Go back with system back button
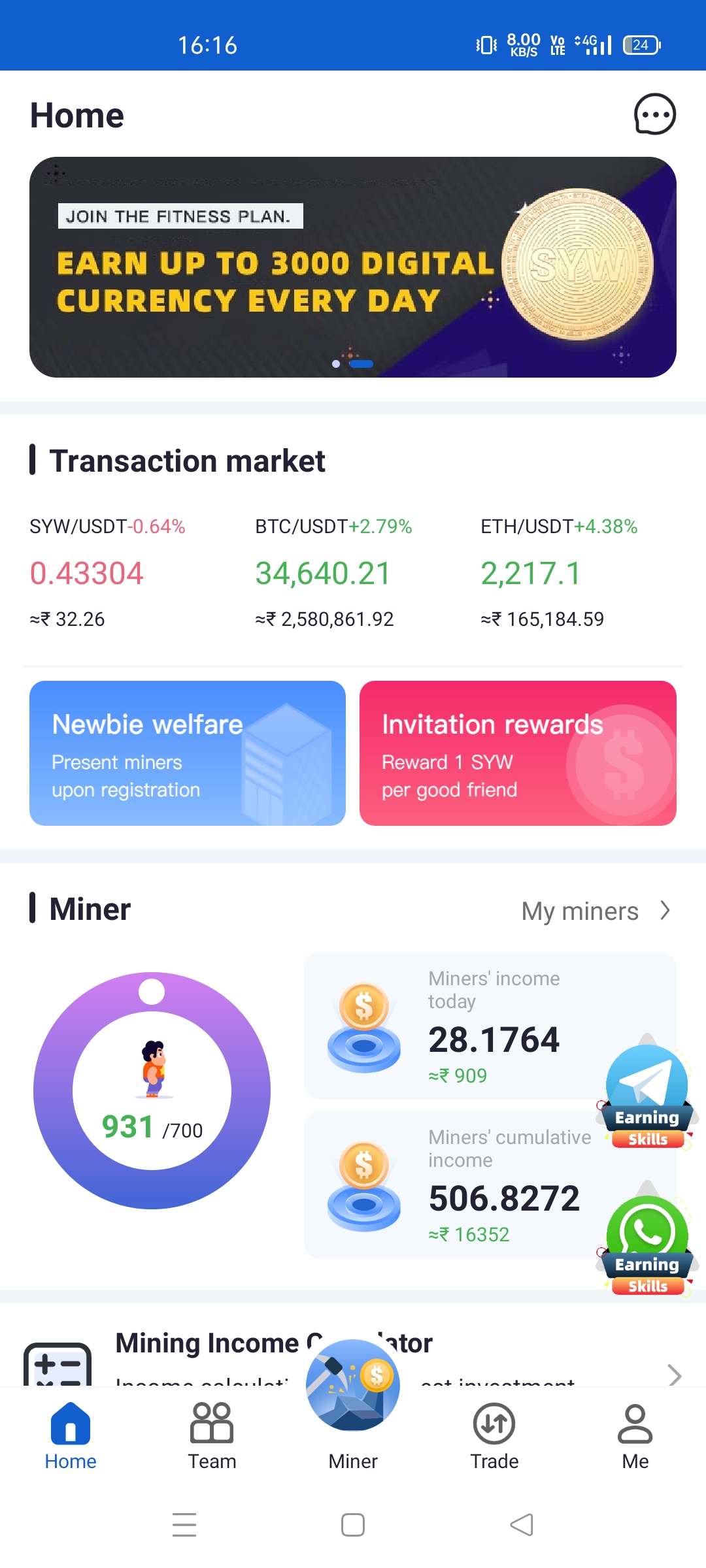This screenshot has height=1568, width=706. pos(521,1525)
